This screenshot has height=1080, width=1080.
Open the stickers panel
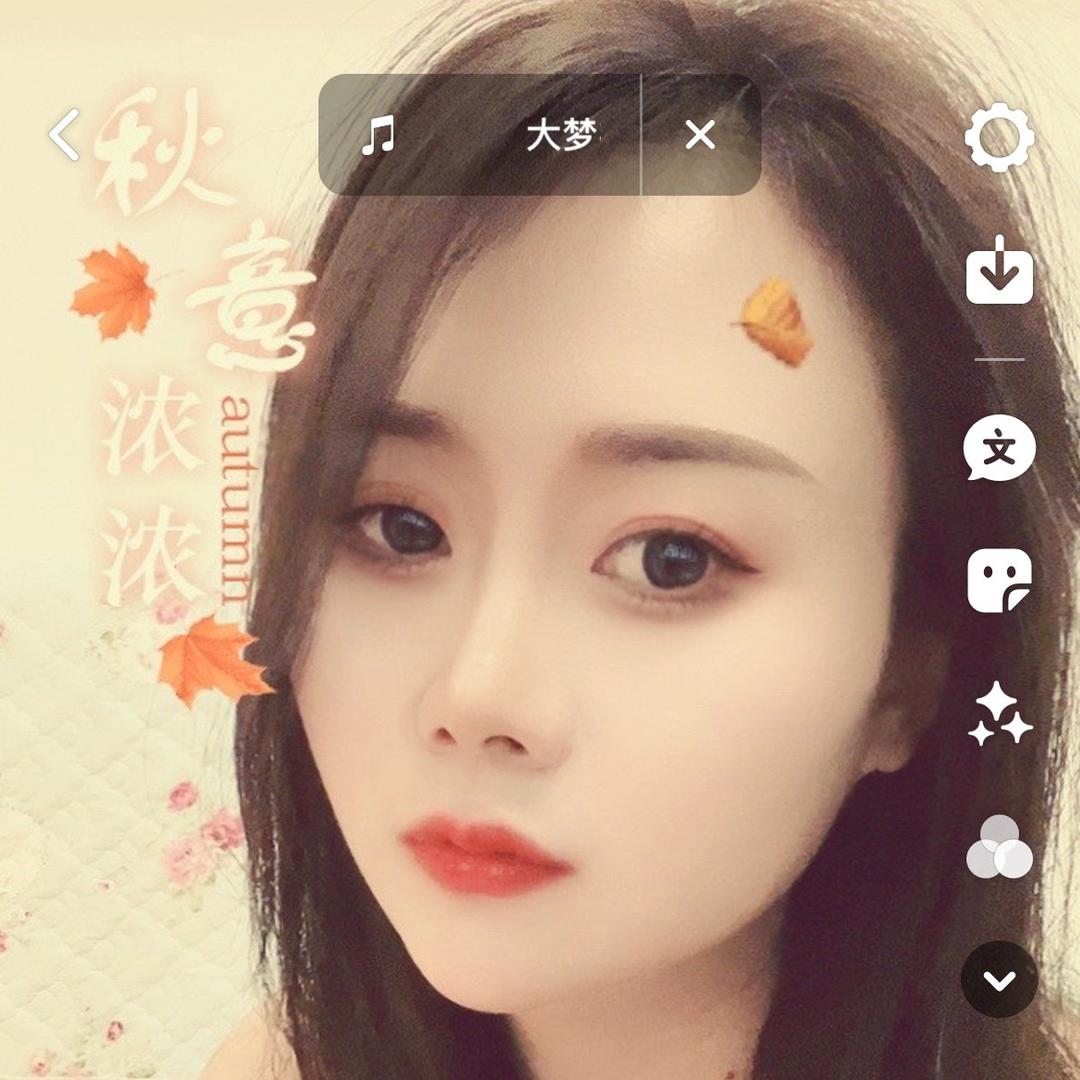click(x=999, y=580)
